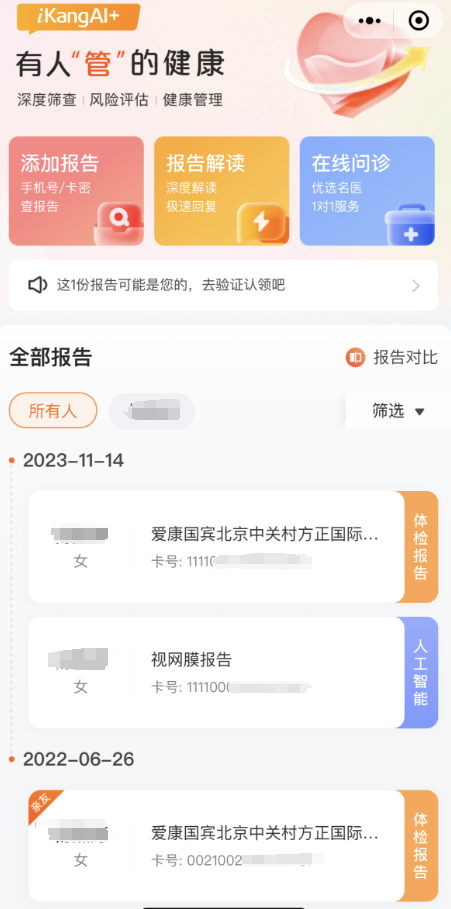The image size is (451, 909).
Task: Close the mini program via circle icon
Action: pyautogui.click(x=419, y=21)
